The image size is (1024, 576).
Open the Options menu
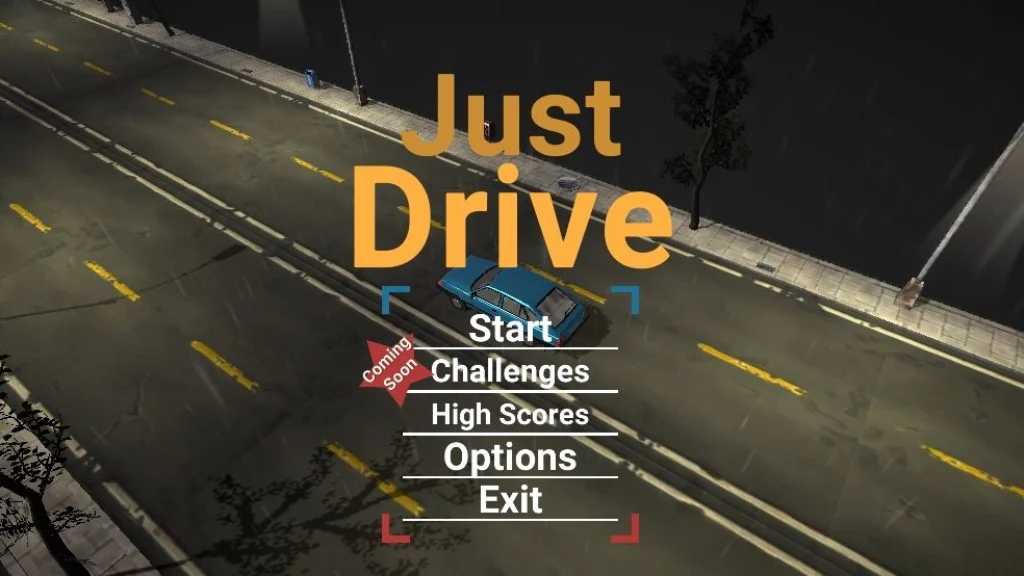point(510,457)
